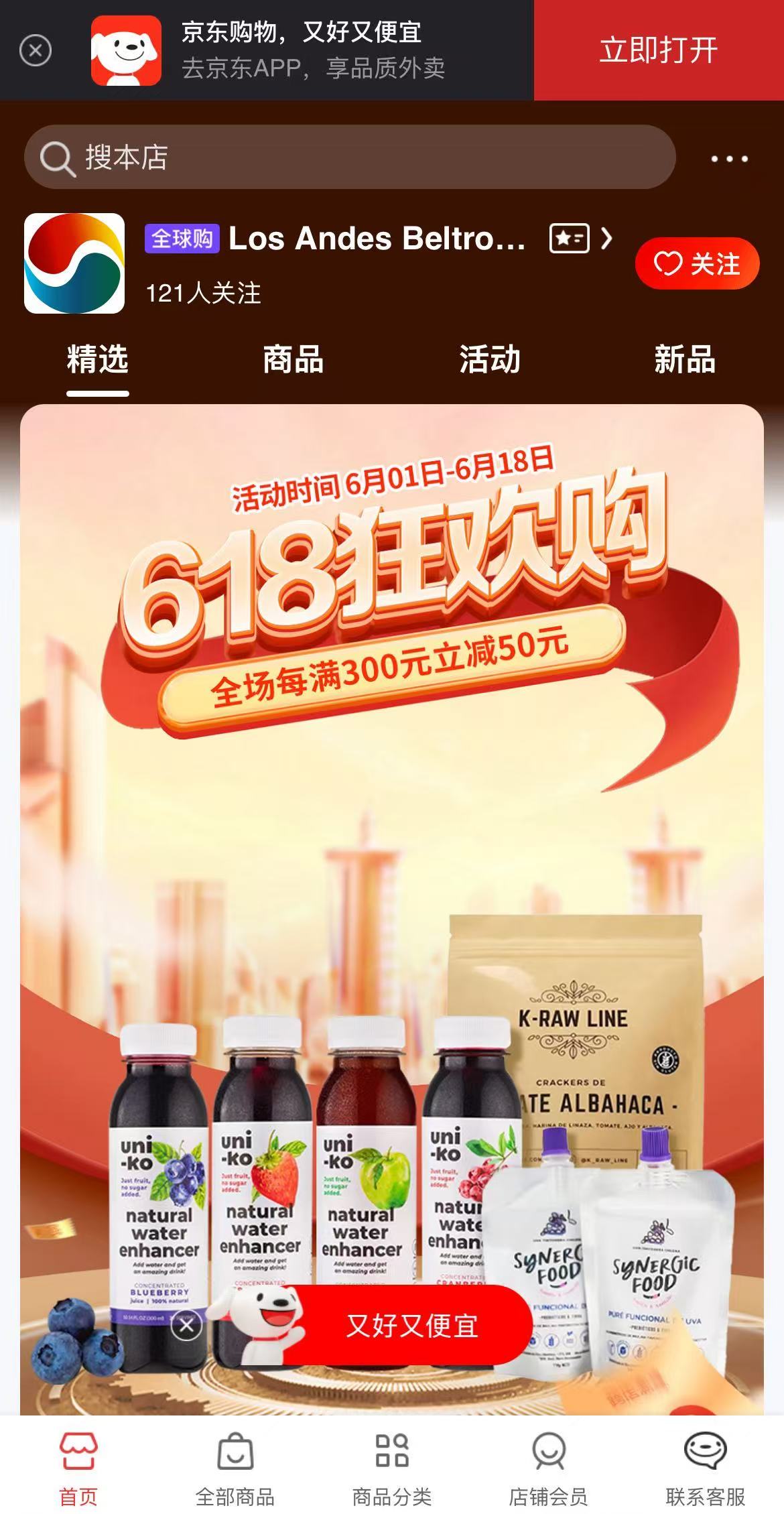Image resolution: width=784 pixels, height=1514 pixels.
Task: Open the 活动 tab
Action: (489, 361)
